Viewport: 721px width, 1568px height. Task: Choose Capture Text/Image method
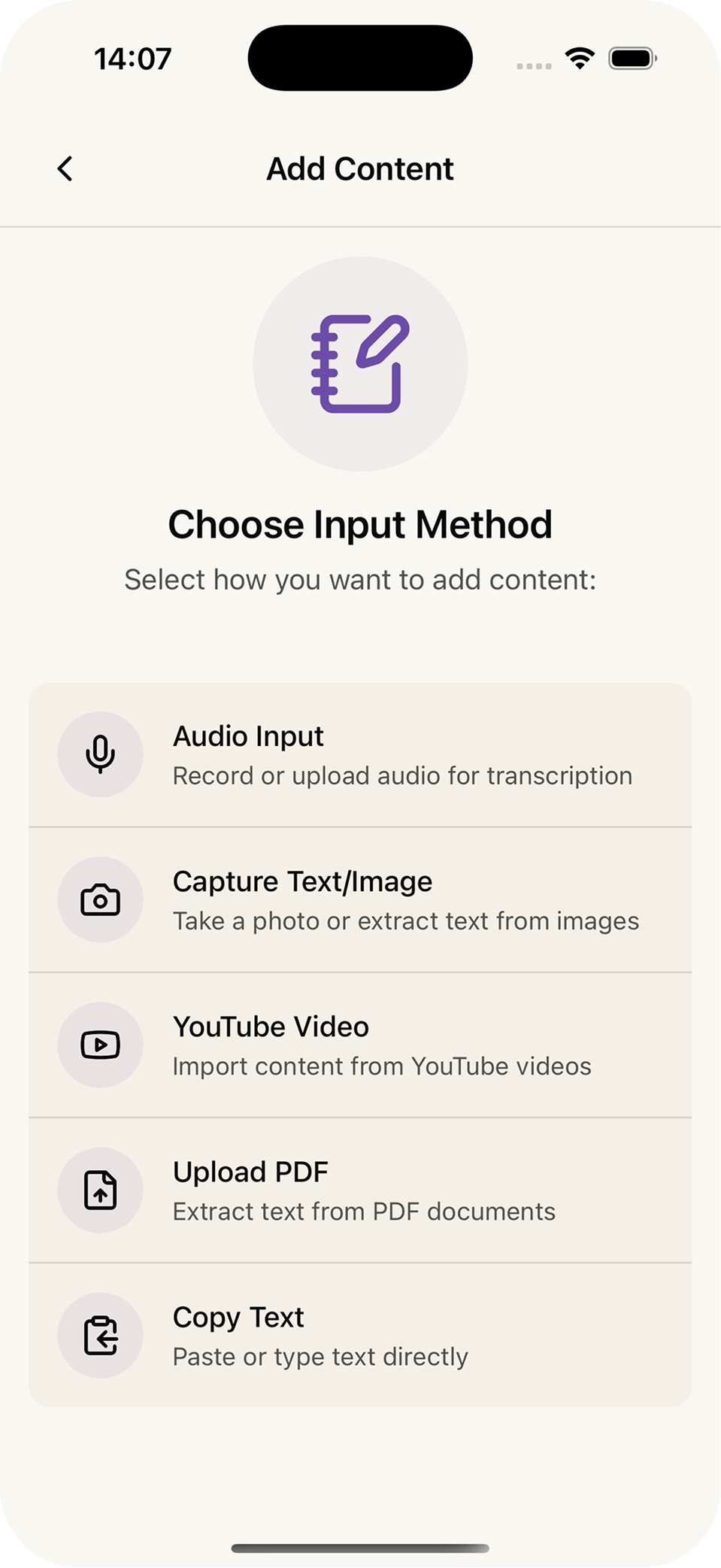359,900
